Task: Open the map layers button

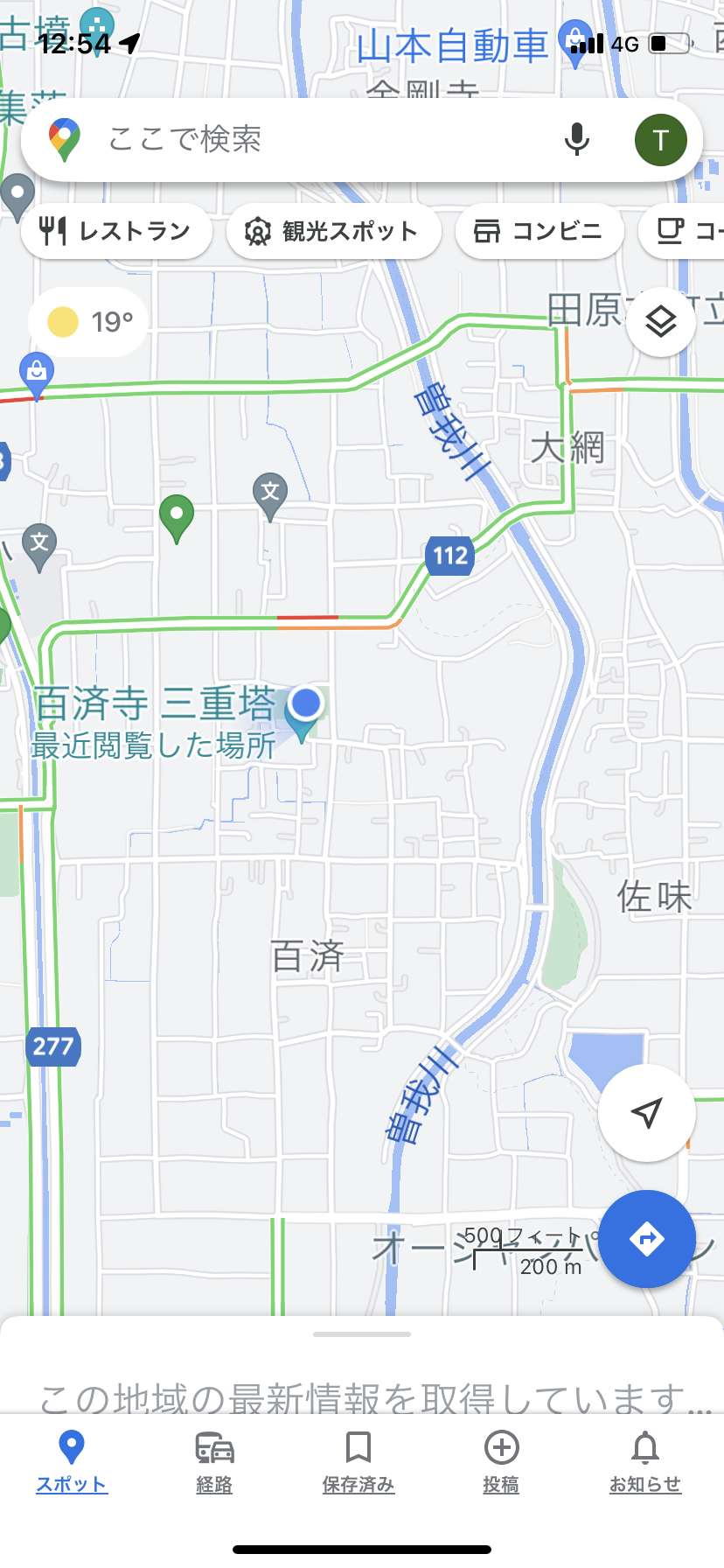Action: point(661,322)
